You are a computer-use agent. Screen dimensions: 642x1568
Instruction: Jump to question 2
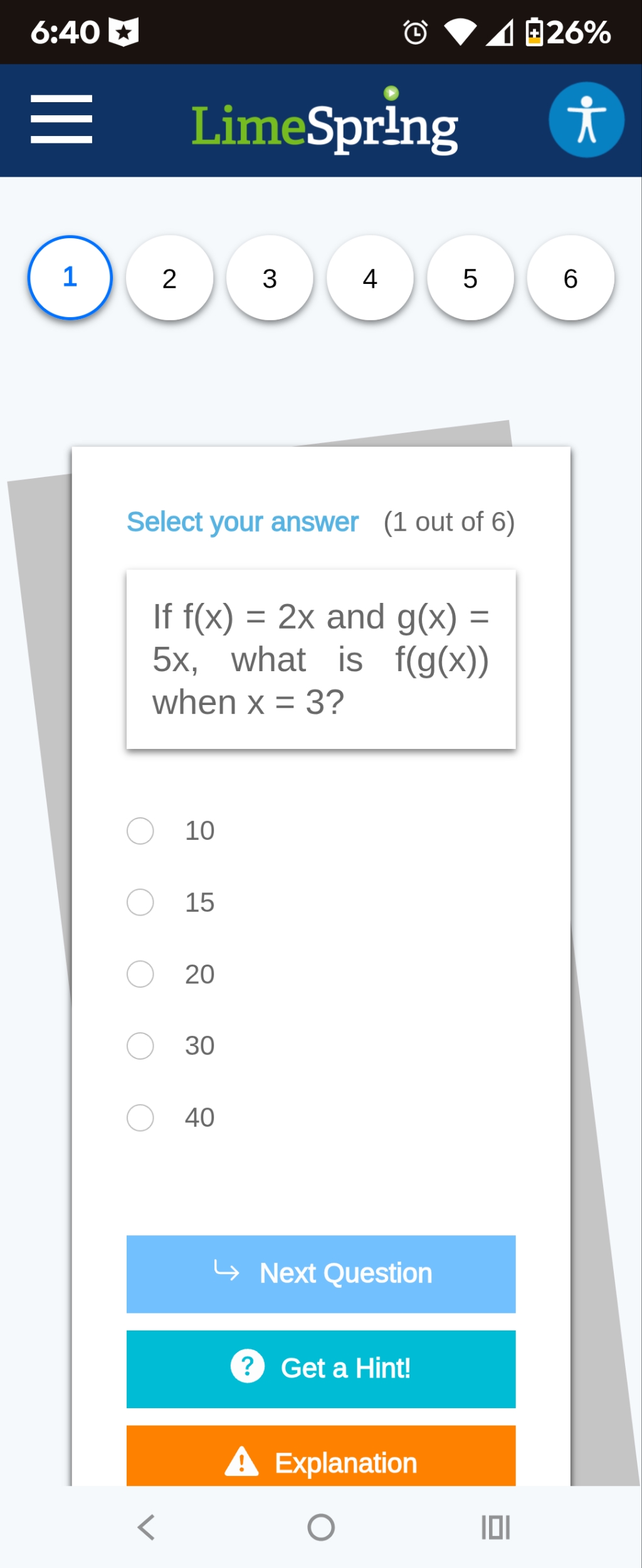[169, 278]
